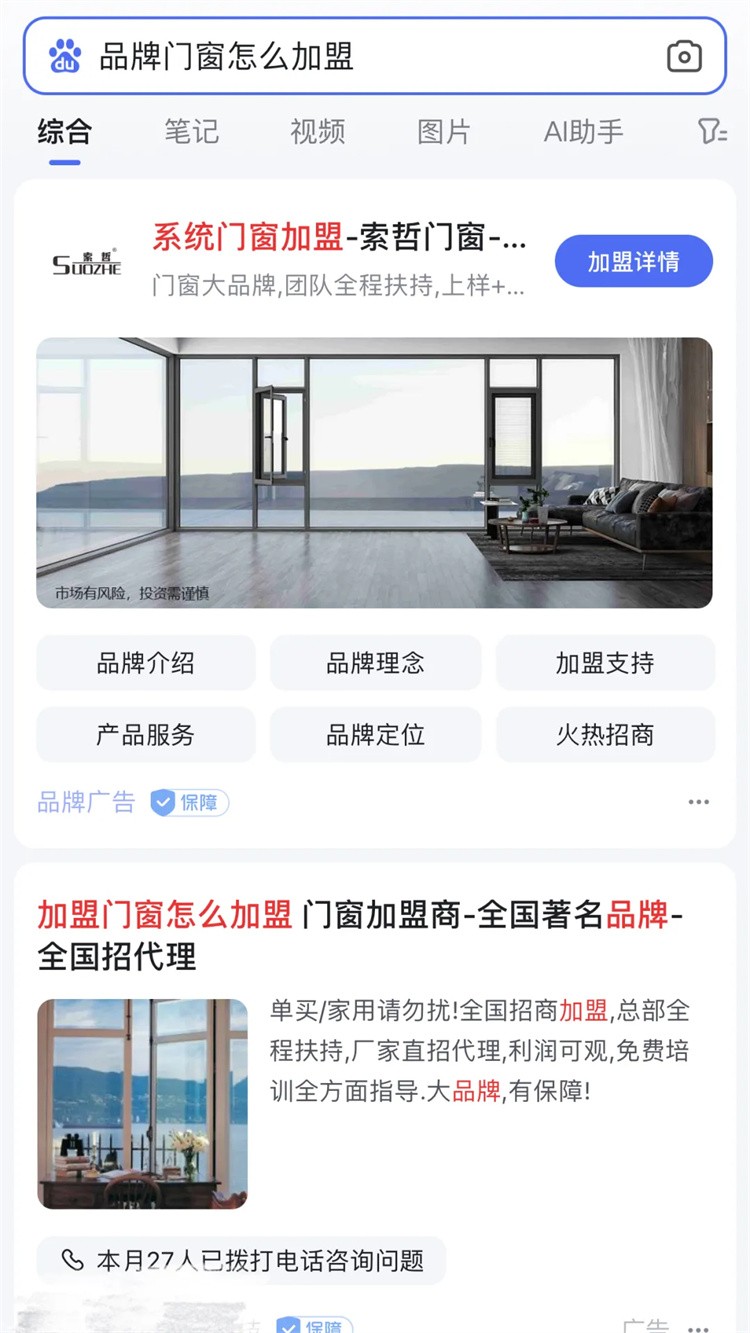Open the 索哲门窗 living room banner image
Screen dimensions: 750x1333
click(x=374, y=472)
